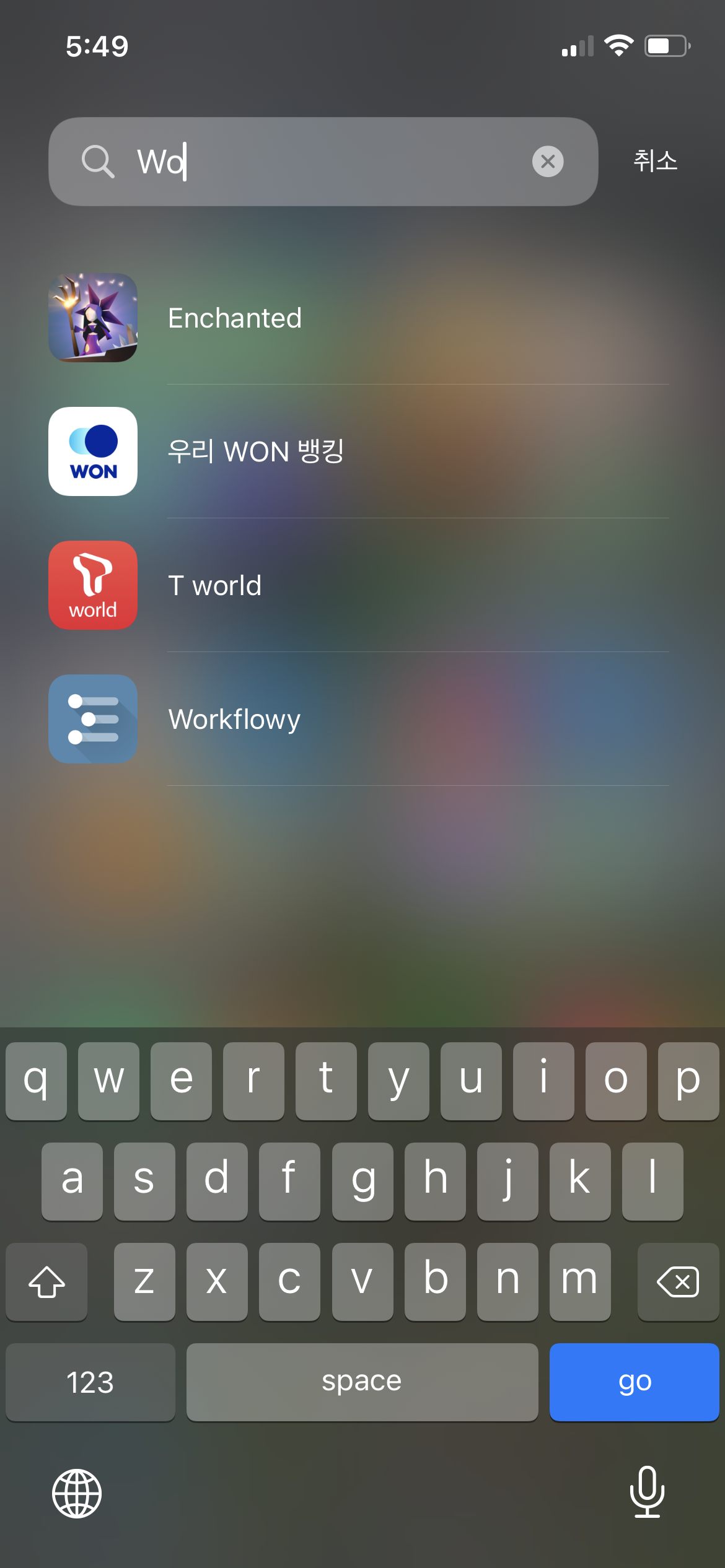Tap the search field containing Wo
725x1568 pixels.
(x=322, y=162)
